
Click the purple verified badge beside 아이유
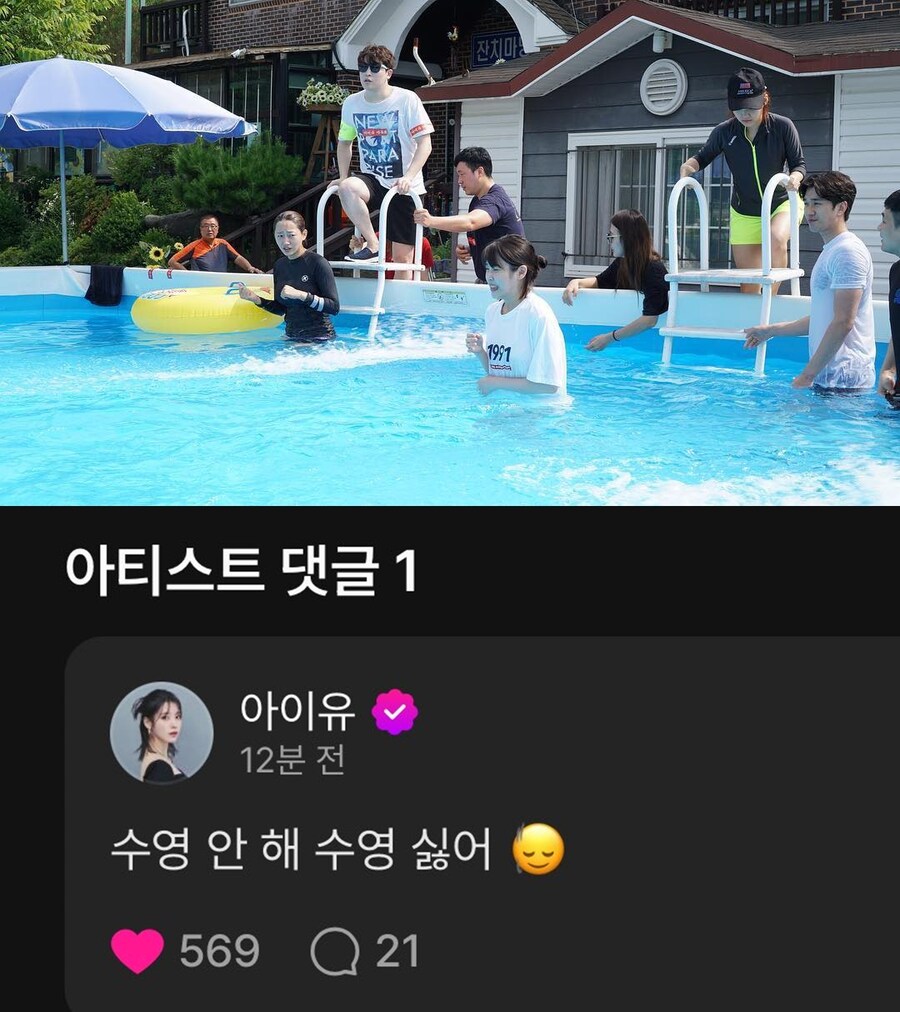click(394, 710)
